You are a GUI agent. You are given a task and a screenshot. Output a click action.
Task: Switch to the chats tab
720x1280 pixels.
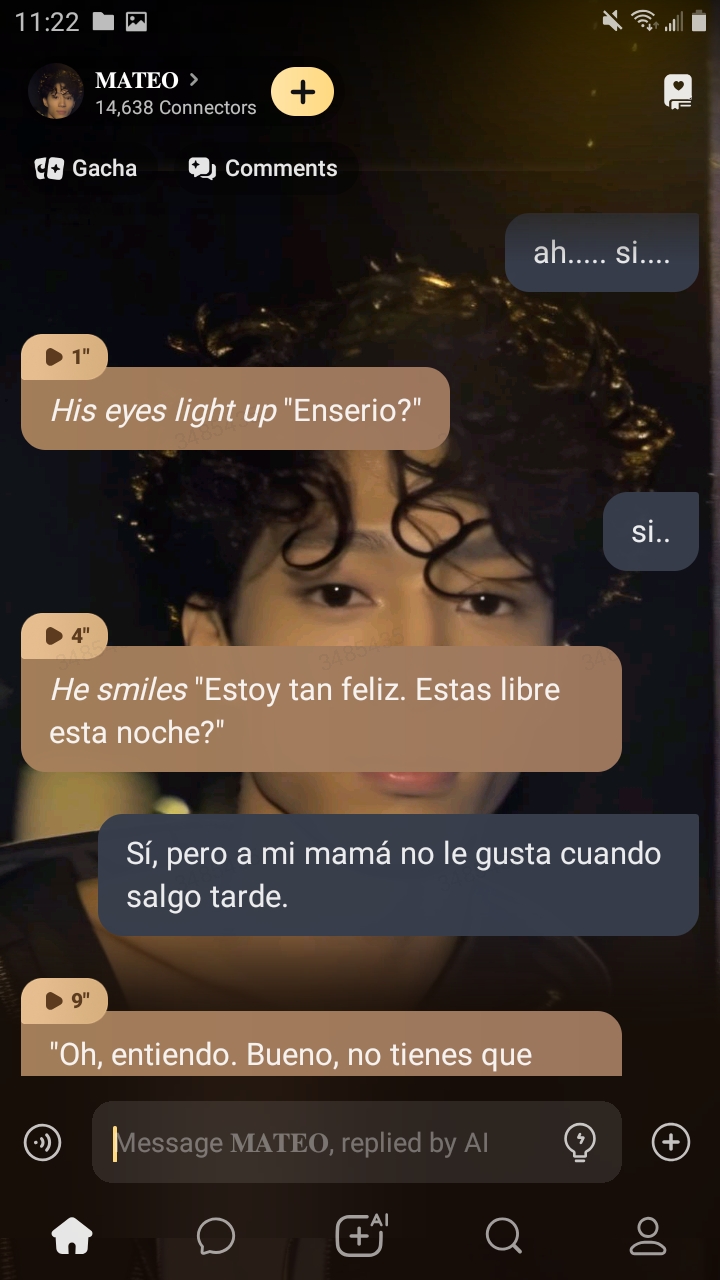click(216, 1237)
